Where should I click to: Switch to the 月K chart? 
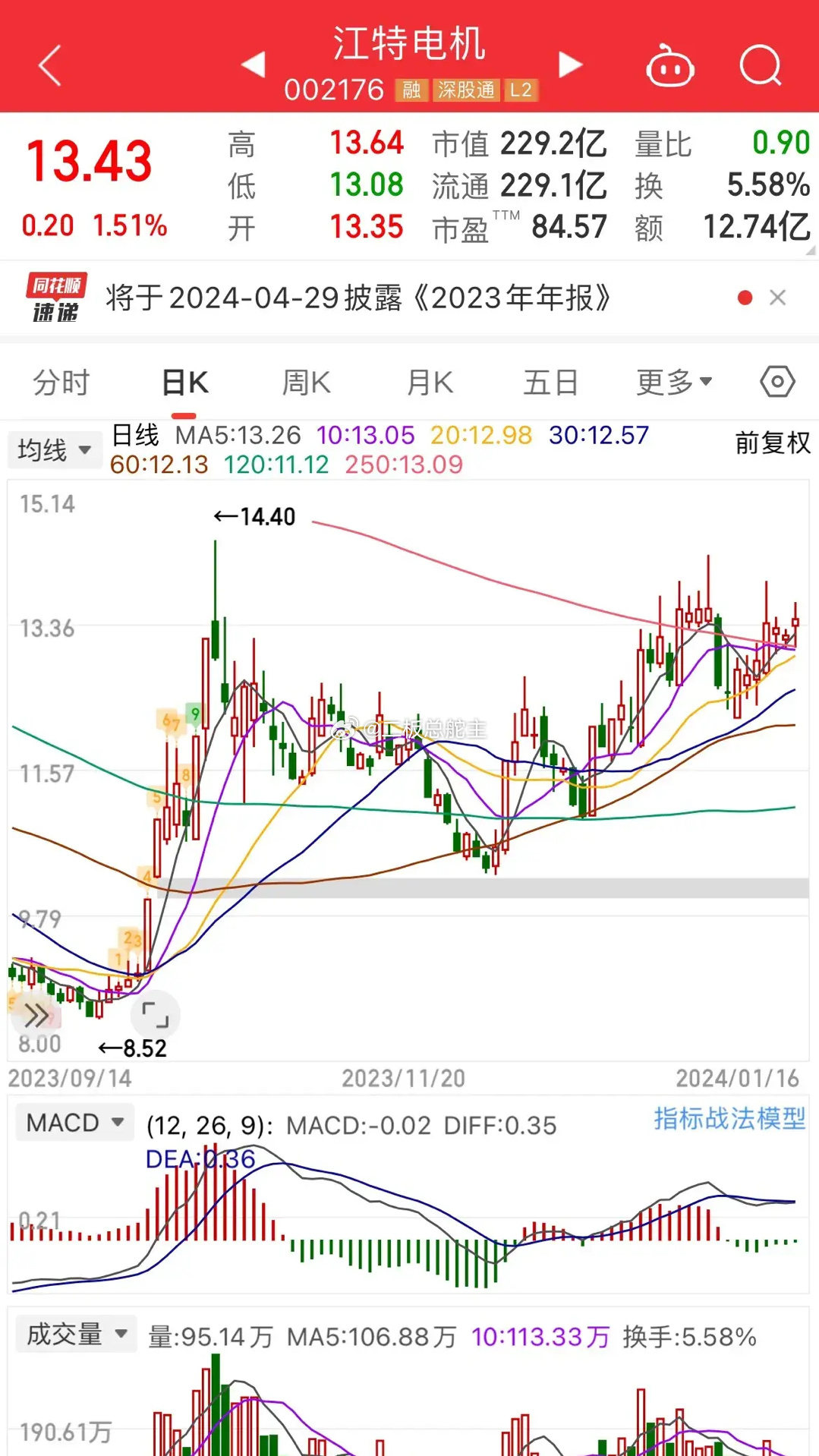point(430,383)
